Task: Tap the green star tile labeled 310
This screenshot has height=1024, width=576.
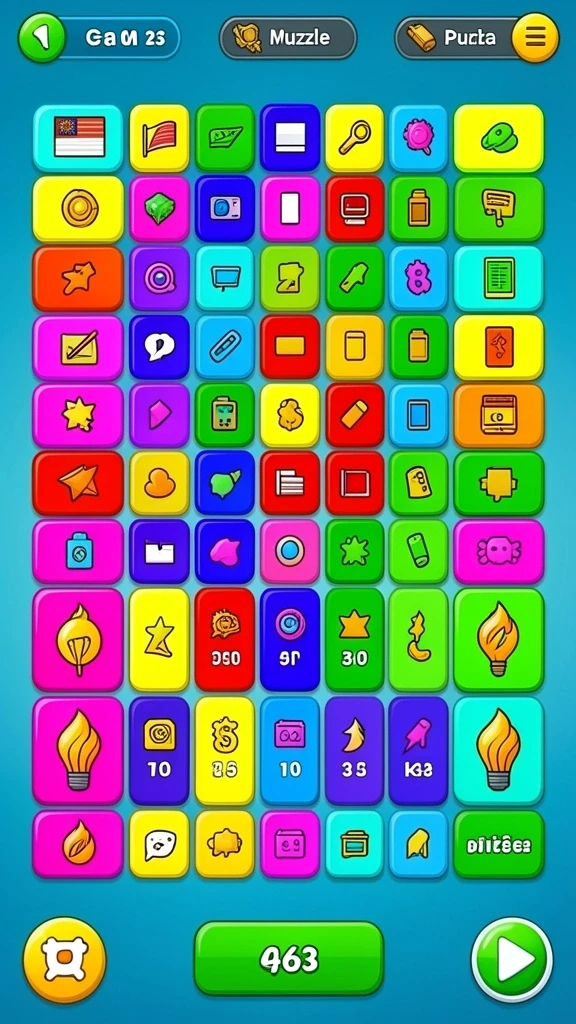Action: tap(354, 639)
